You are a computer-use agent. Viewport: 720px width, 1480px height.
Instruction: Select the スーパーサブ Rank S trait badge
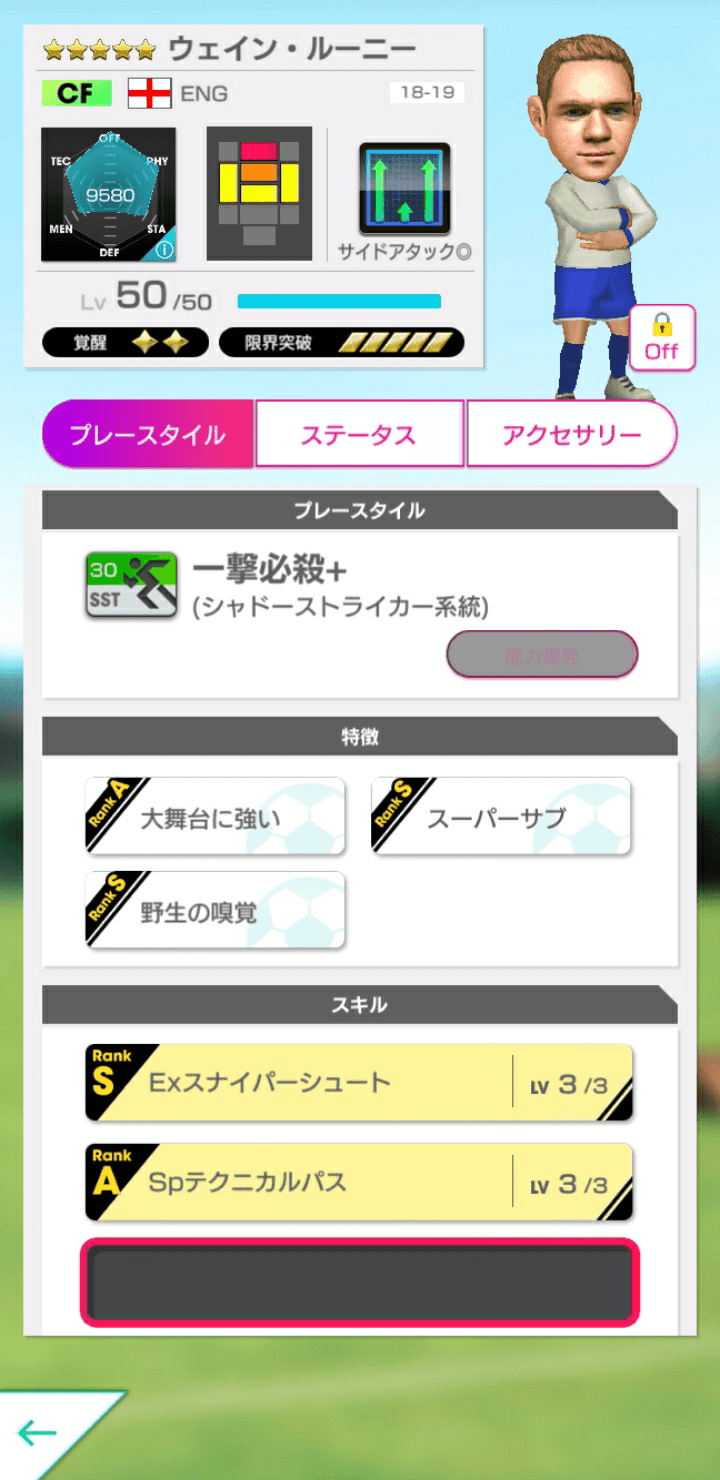tap(500, 815)
